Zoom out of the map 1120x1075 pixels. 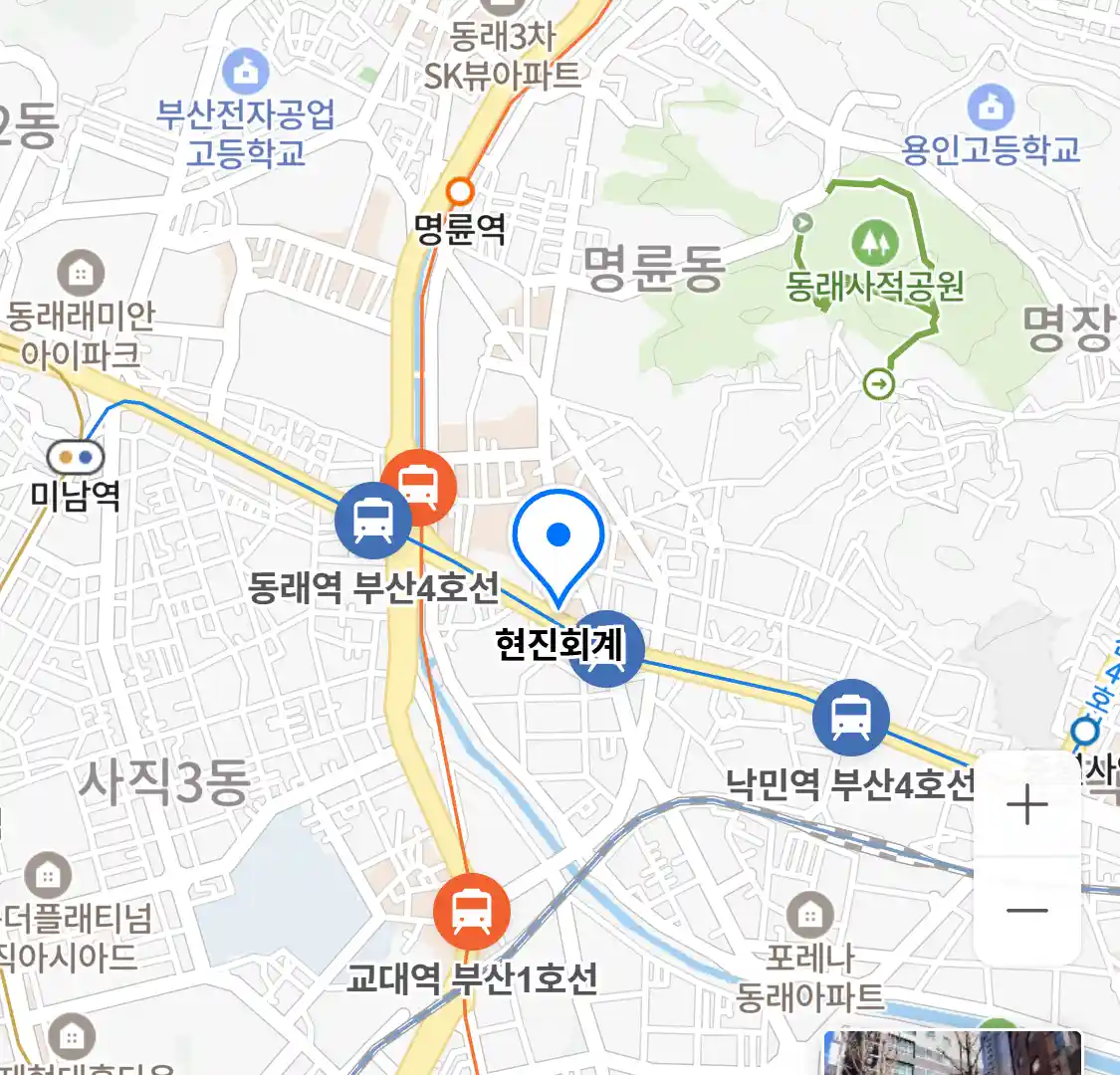point(1026,910)
